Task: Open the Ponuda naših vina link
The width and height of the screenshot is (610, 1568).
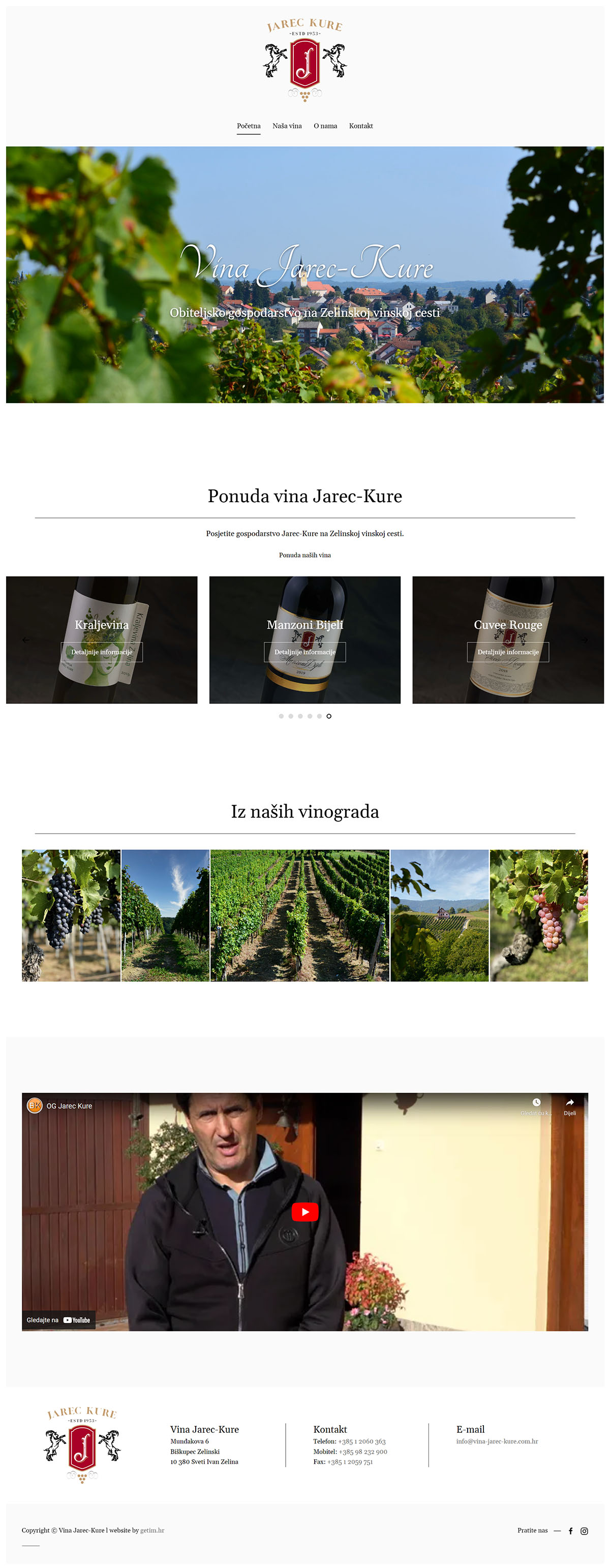Action: 304,555
